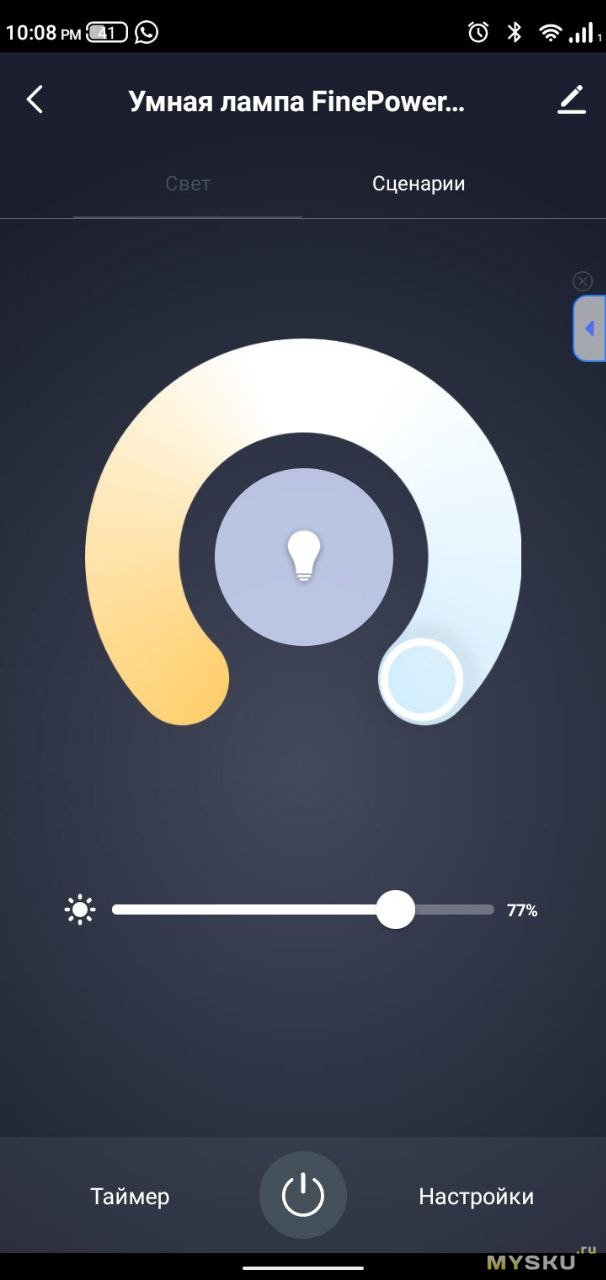Go back using the top arrow
The width and height of the screenshot is (606, 1280).
pyautogui.click(x=35, y=100)
